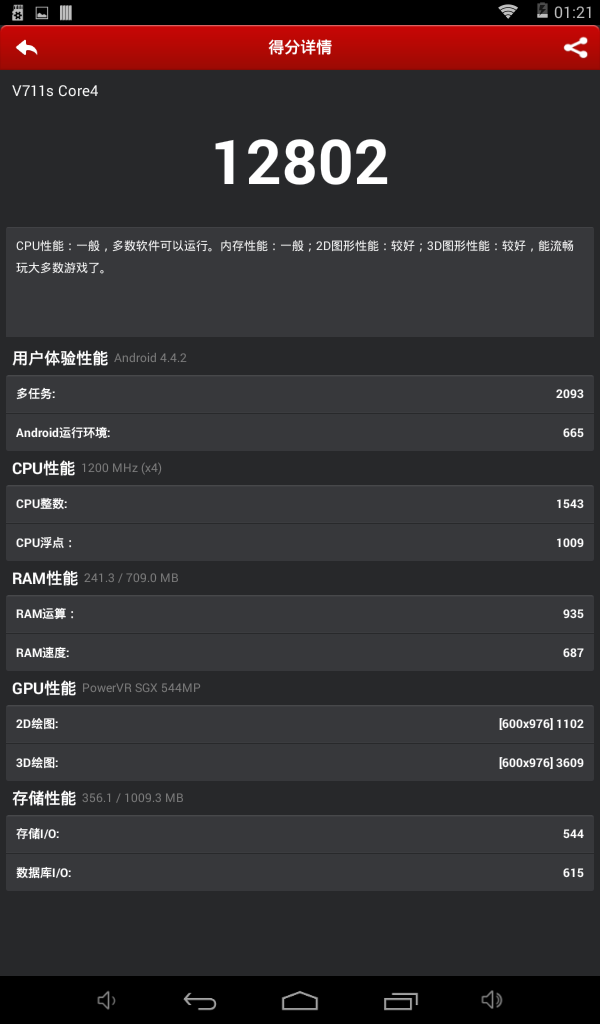The width and height of the screenshot is (600, 1024).
Task: Tap the system home button
Action: [x=300, y=1000]
